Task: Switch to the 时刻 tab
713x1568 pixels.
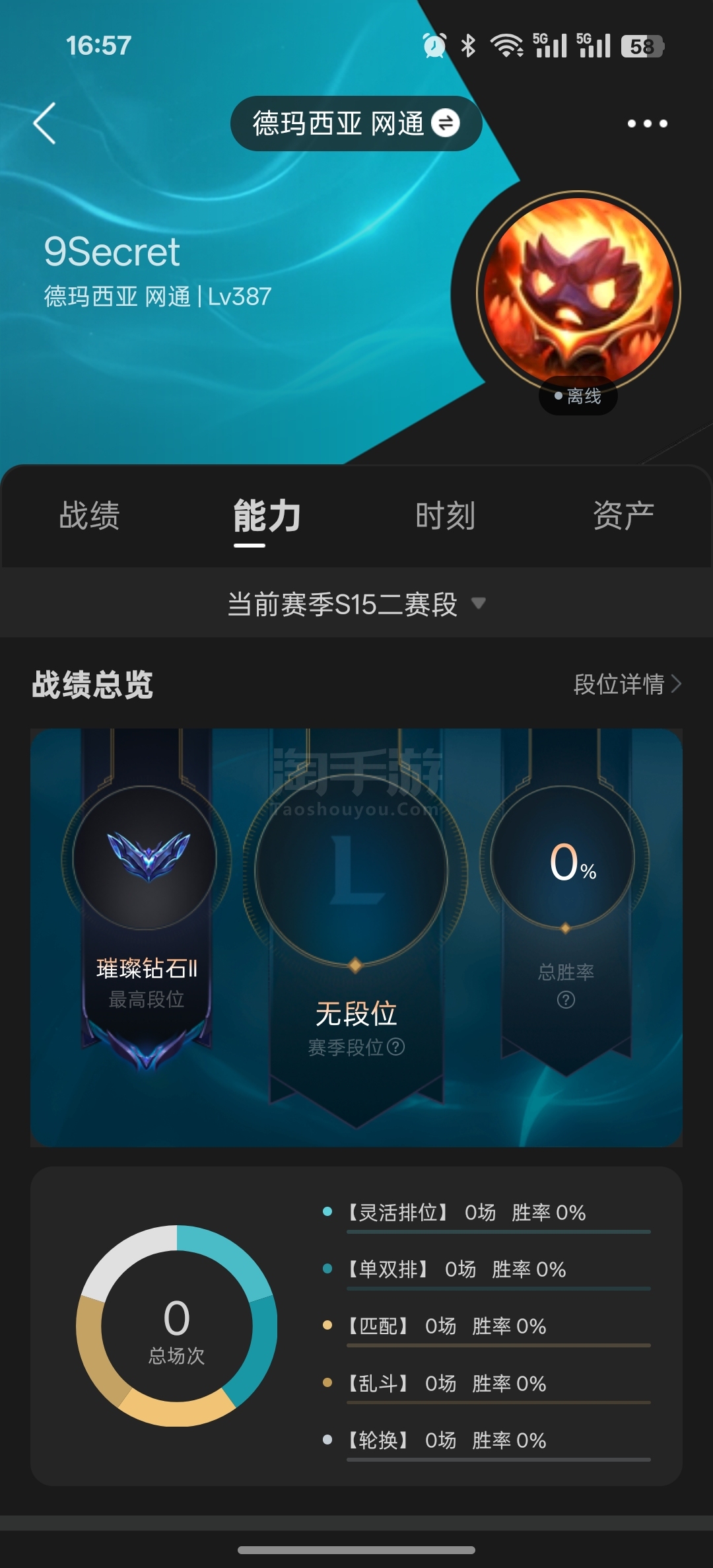Action: tap(445, 516)
